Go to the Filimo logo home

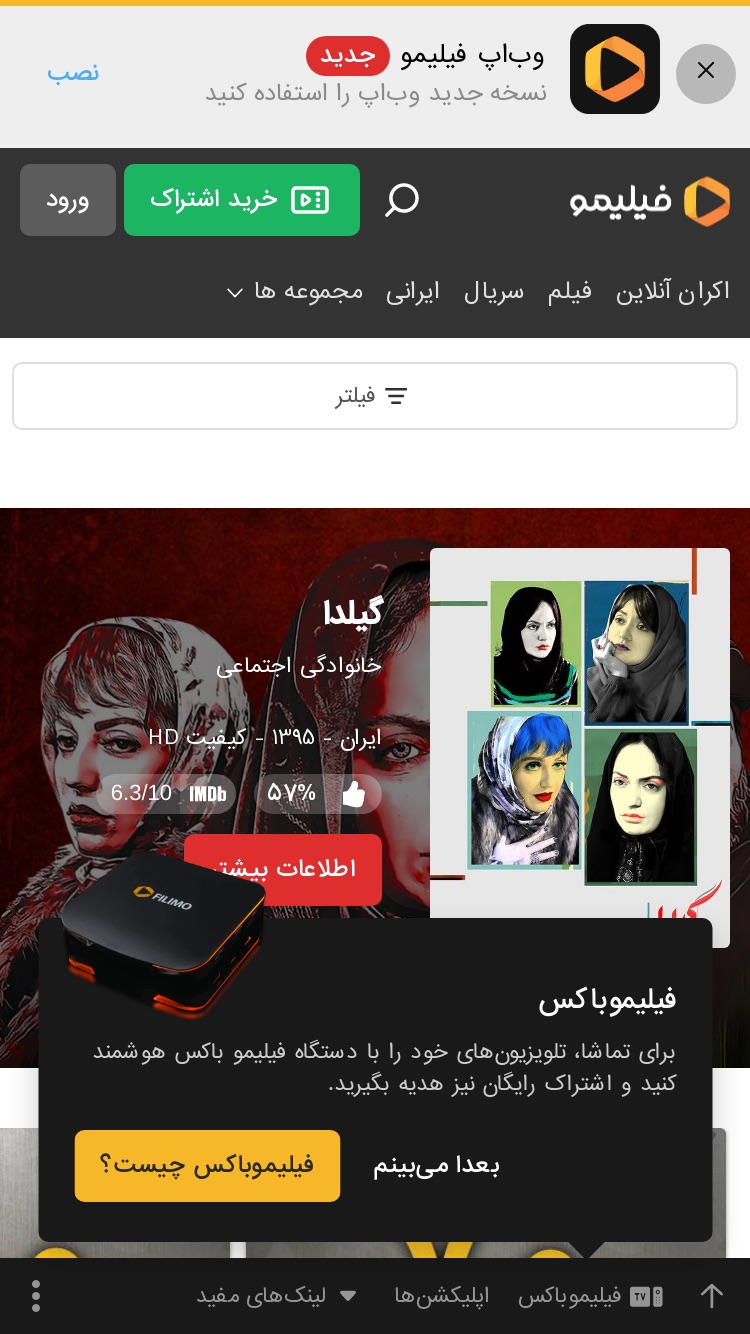[x=650, y=201]
